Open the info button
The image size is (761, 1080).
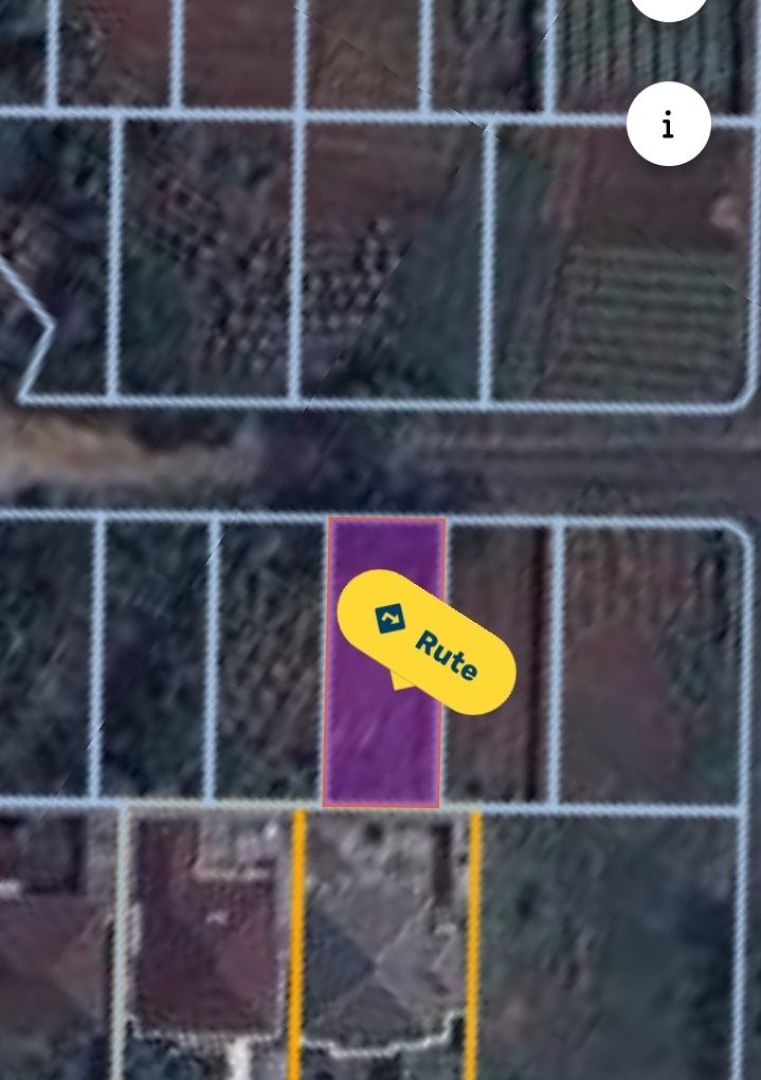pyautogui.click(x=668, y=125)
